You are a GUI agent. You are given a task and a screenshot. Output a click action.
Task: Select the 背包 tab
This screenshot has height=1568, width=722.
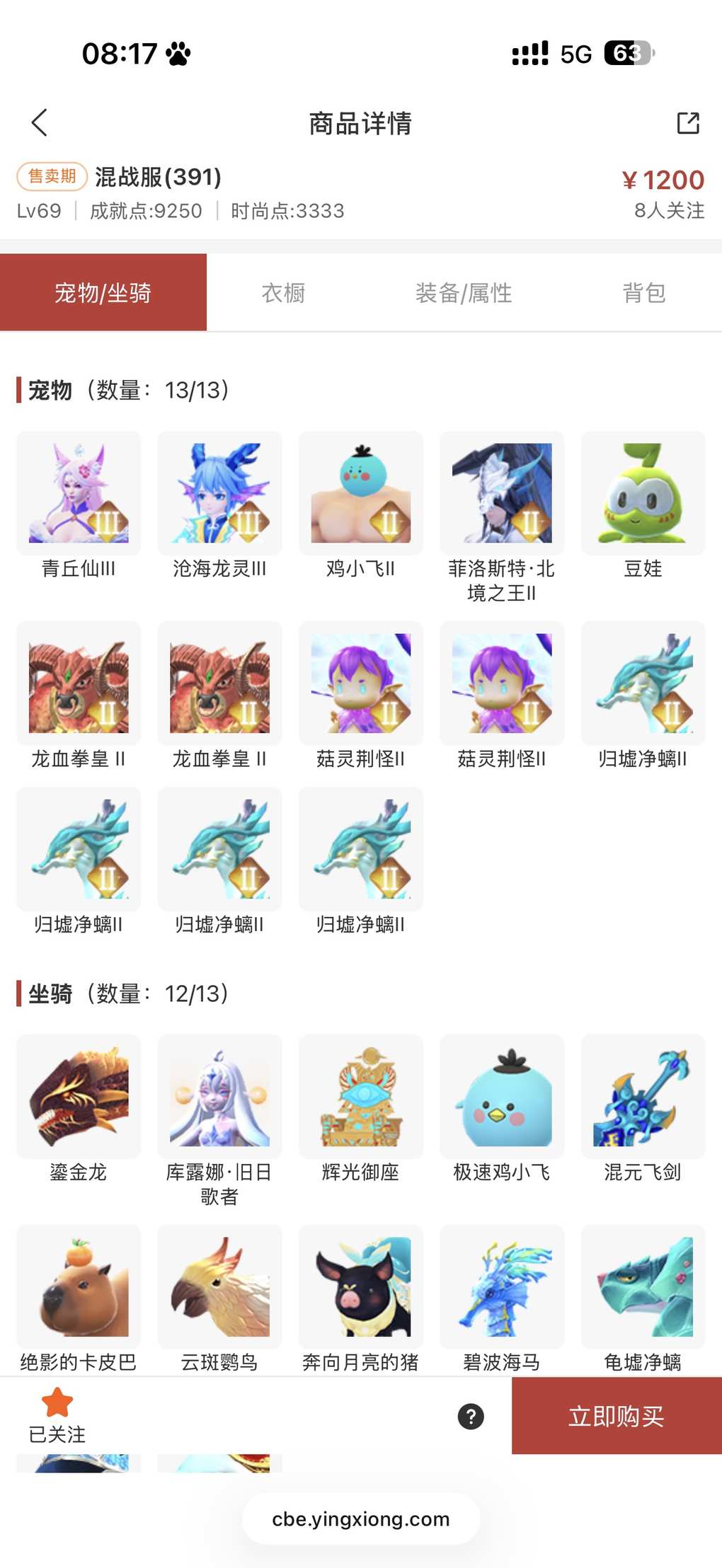click(x=643, y=292)
